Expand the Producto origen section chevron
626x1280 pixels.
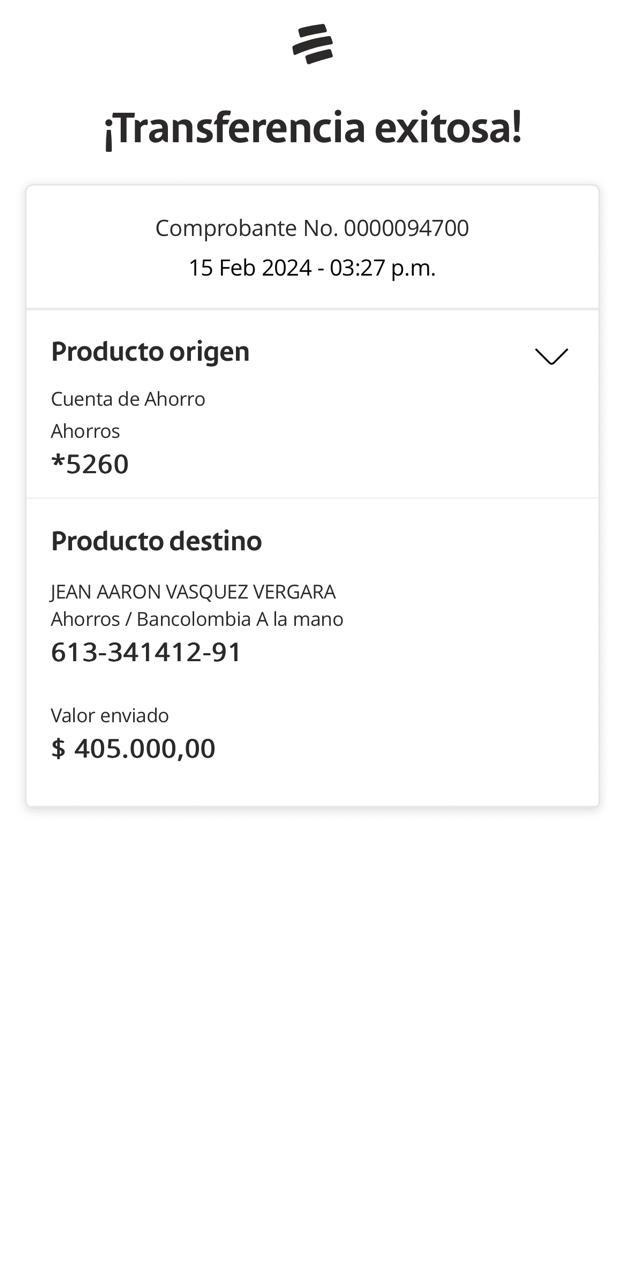click(551, 356)
